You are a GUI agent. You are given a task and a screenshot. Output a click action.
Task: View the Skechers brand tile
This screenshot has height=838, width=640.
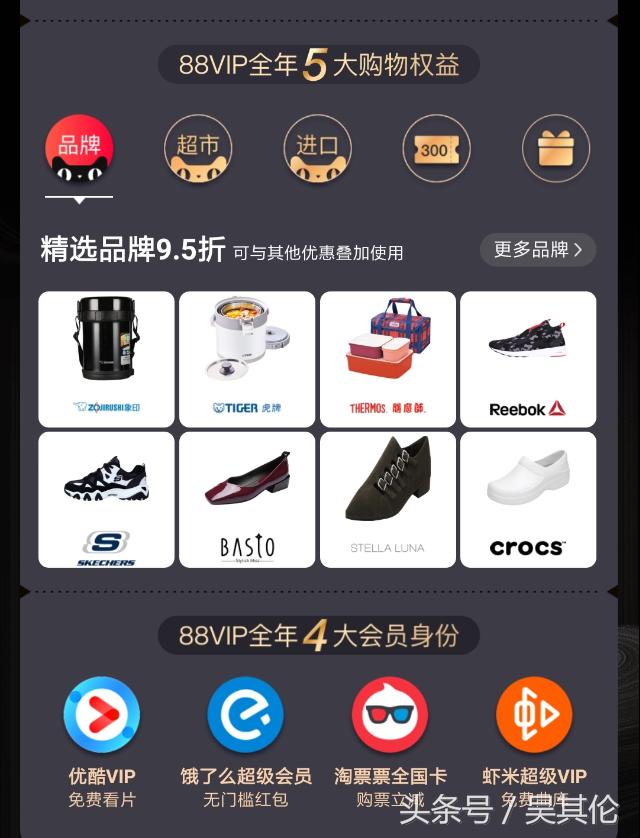pyautogui.click(x=106, y=499)
